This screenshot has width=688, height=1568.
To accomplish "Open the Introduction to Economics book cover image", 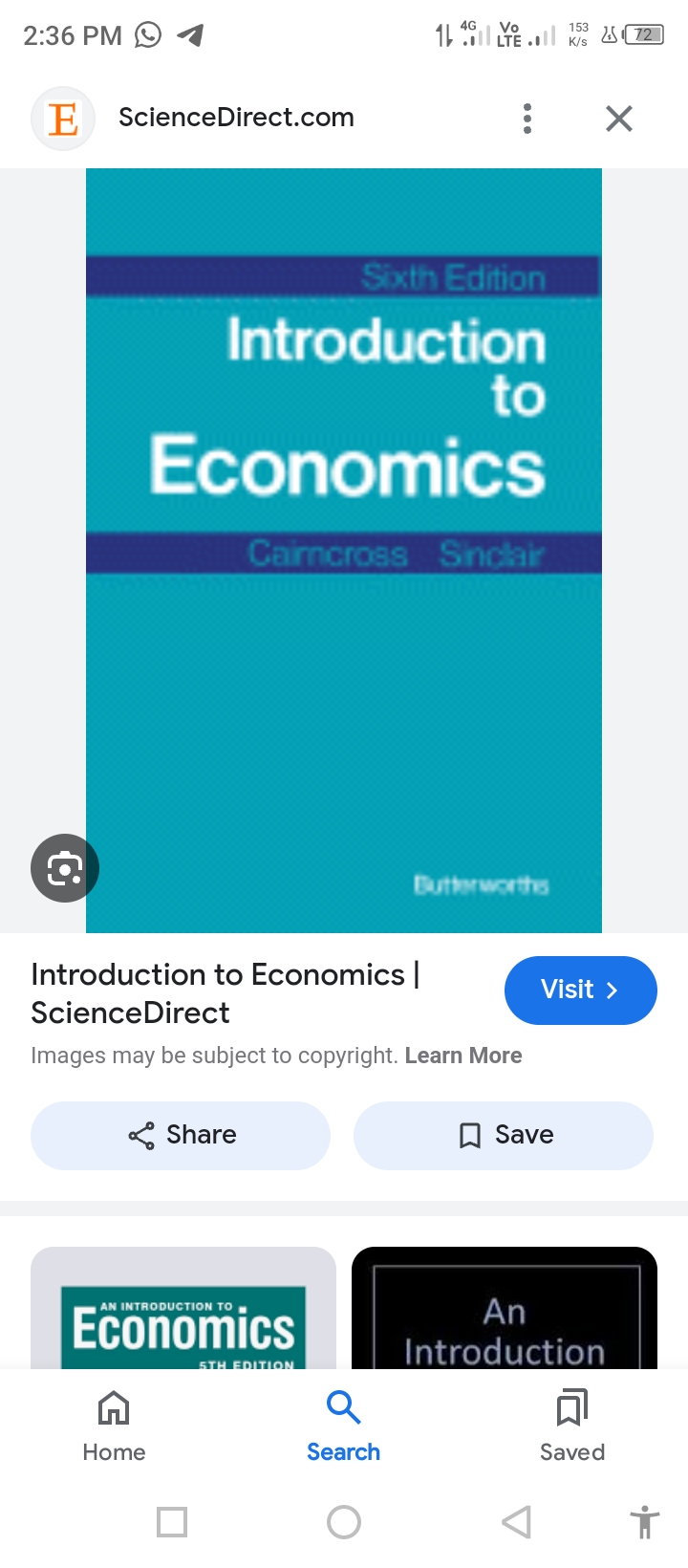I will [344, 550].
